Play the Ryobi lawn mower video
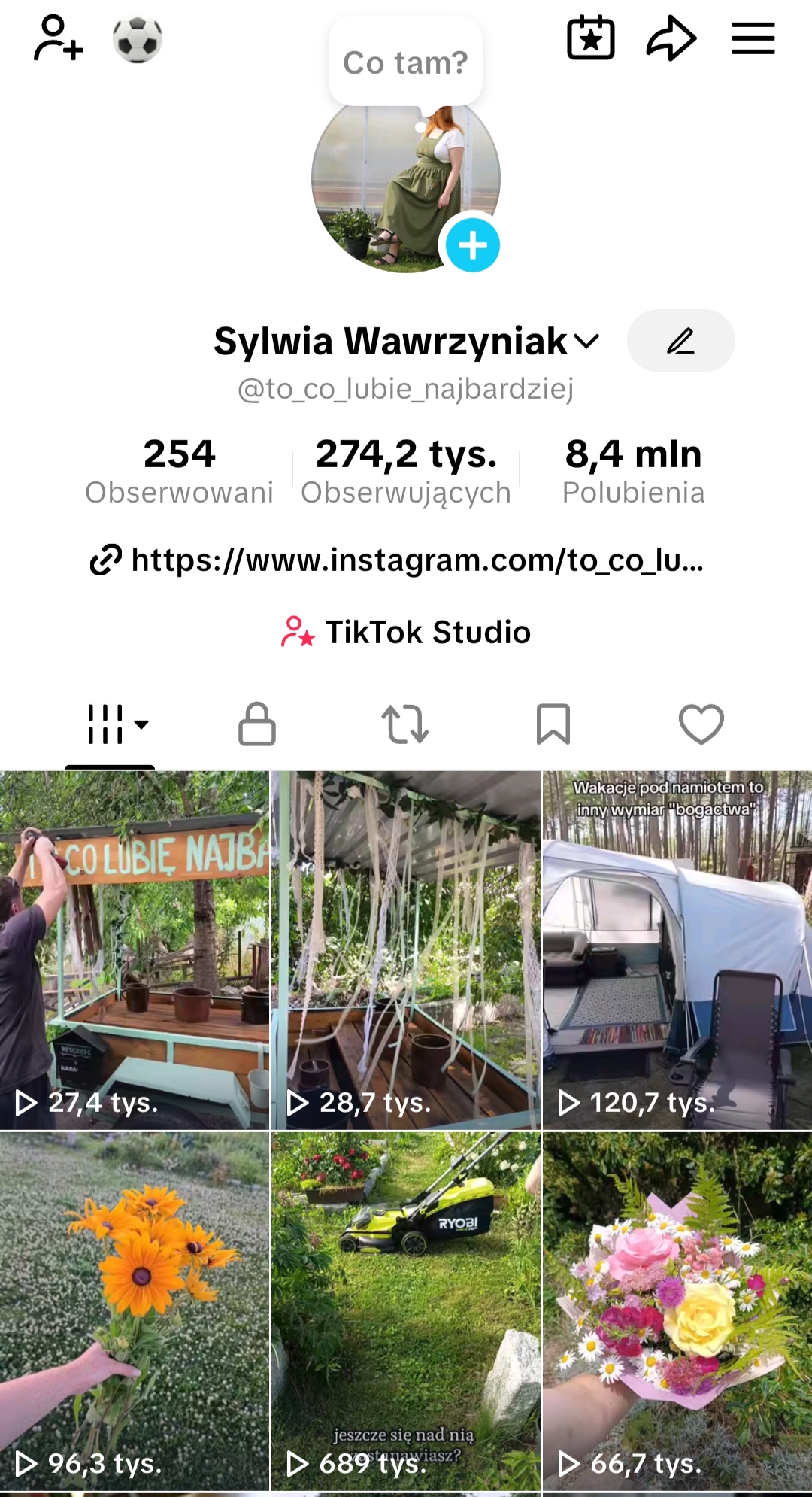This screenshot has width=812, height=1497. tap(406, 1311)
